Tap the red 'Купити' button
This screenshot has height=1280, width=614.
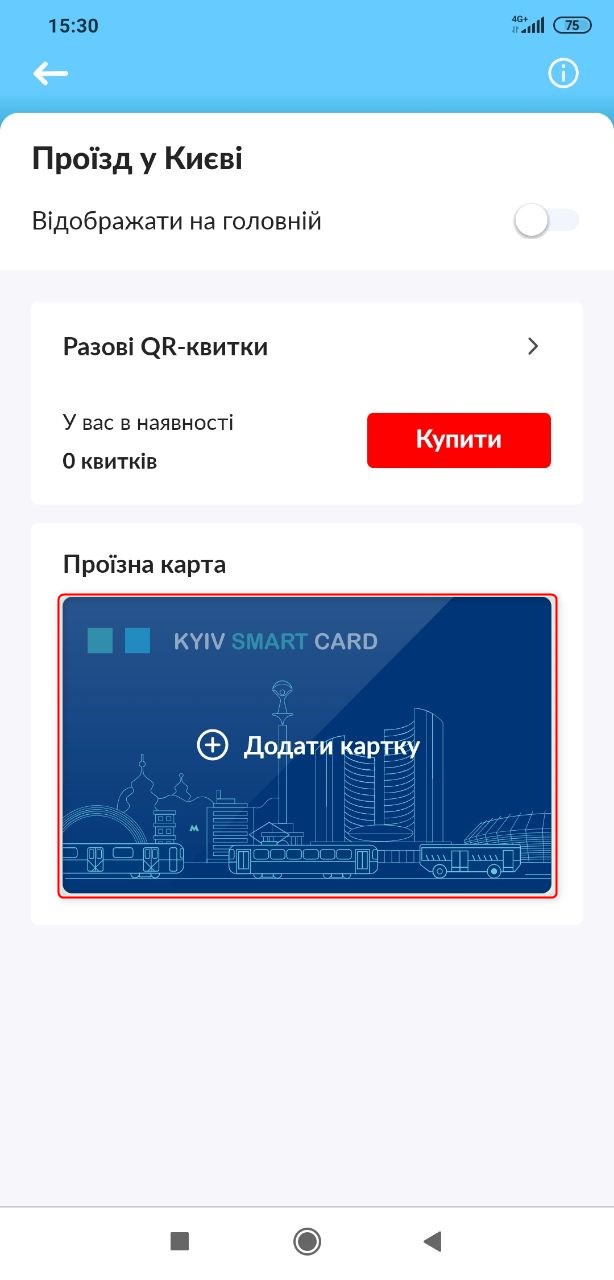pos(458,440)
